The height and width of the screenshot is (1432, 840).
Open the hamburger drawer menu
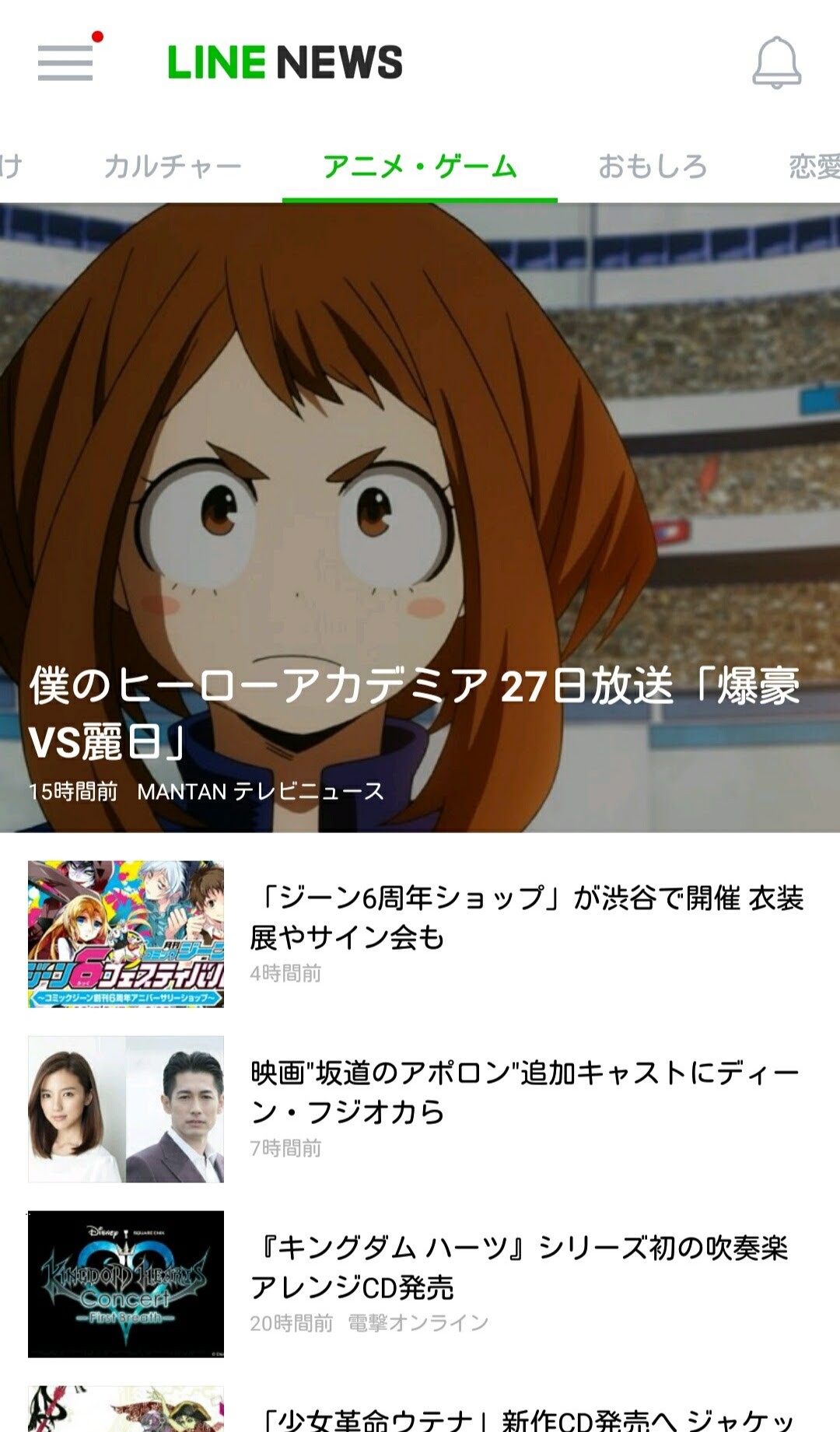tap(66, 62)
